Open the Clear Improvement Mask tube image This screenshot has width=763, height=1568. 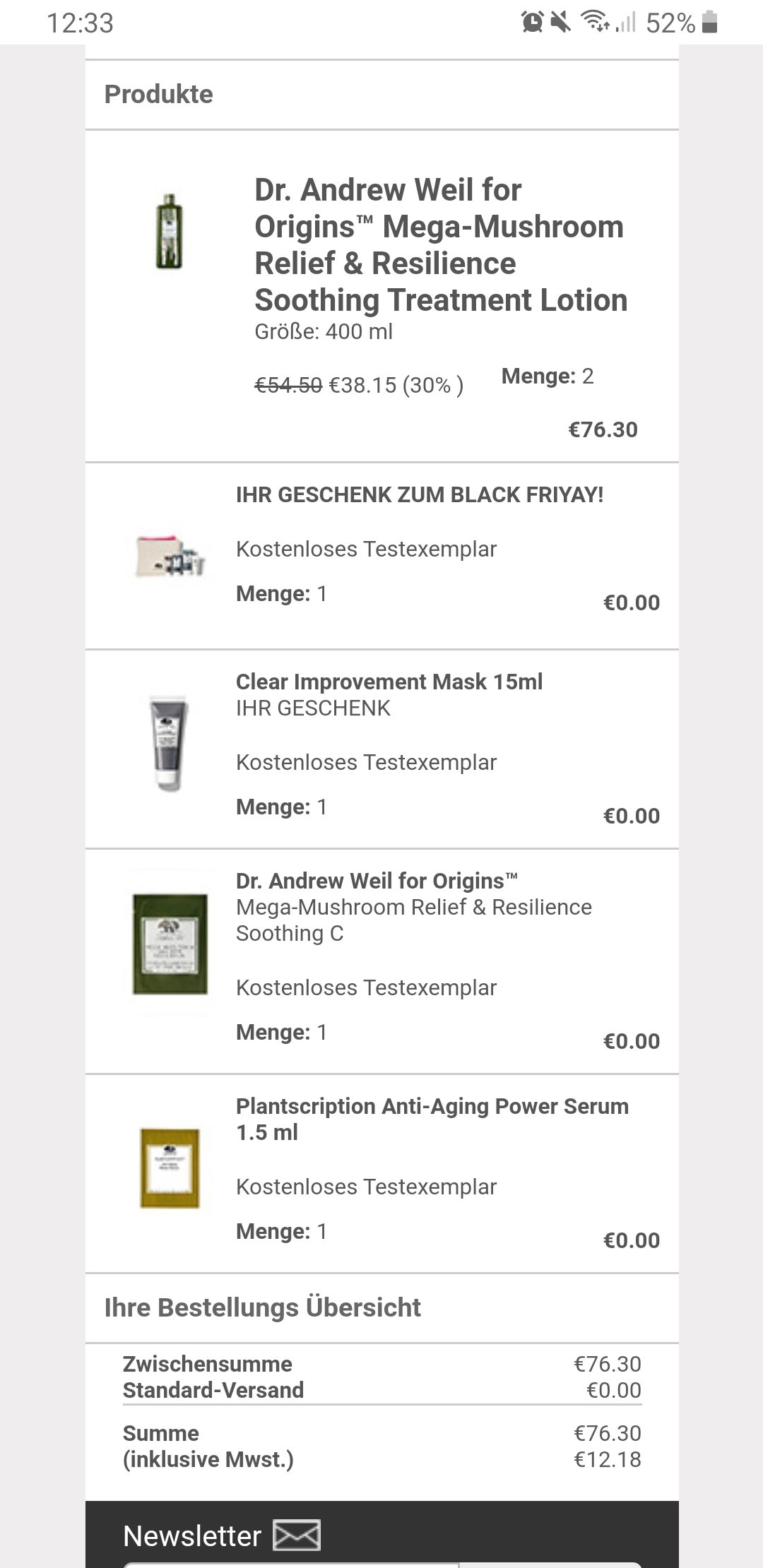pyautogui.click(x=170, y=743)
